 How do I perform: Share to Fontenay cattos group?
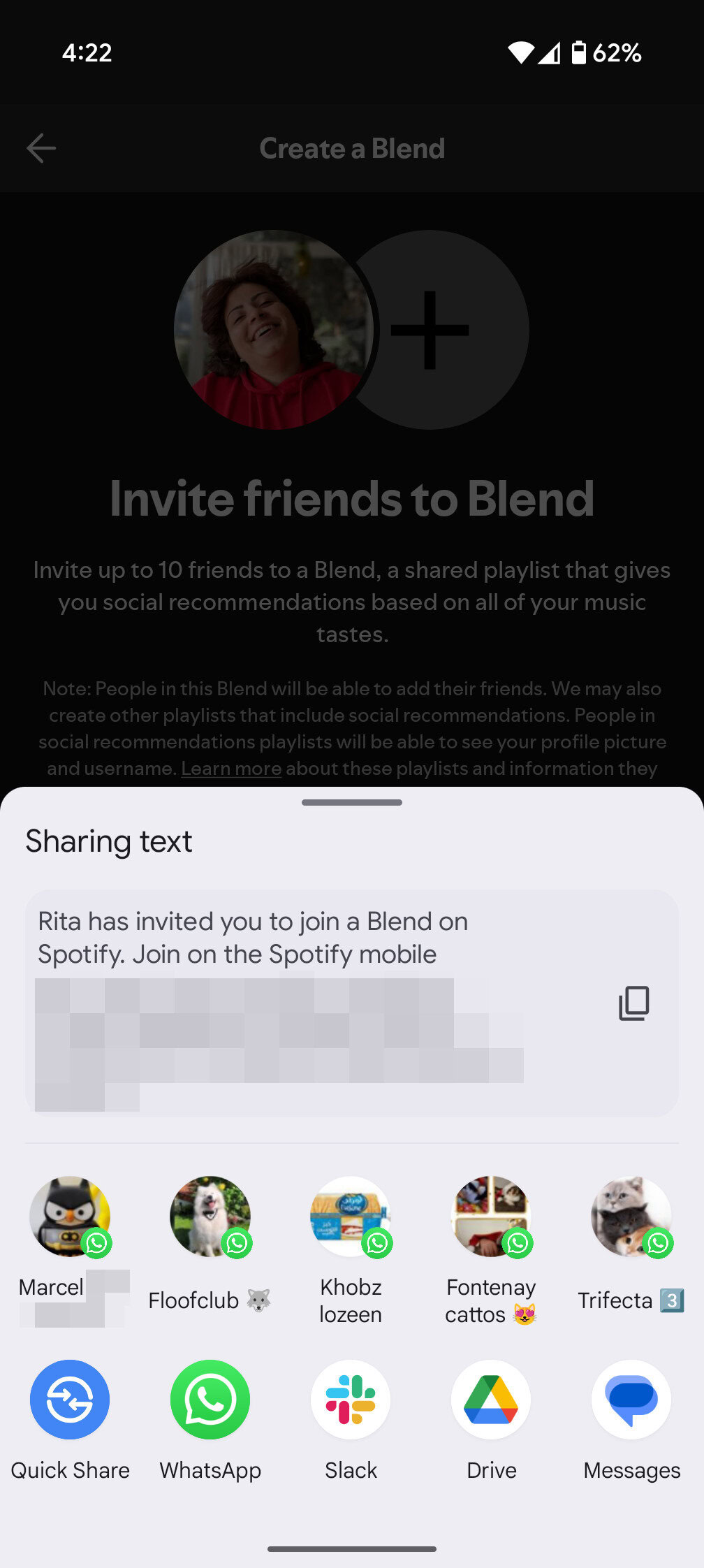[491, 1217]
